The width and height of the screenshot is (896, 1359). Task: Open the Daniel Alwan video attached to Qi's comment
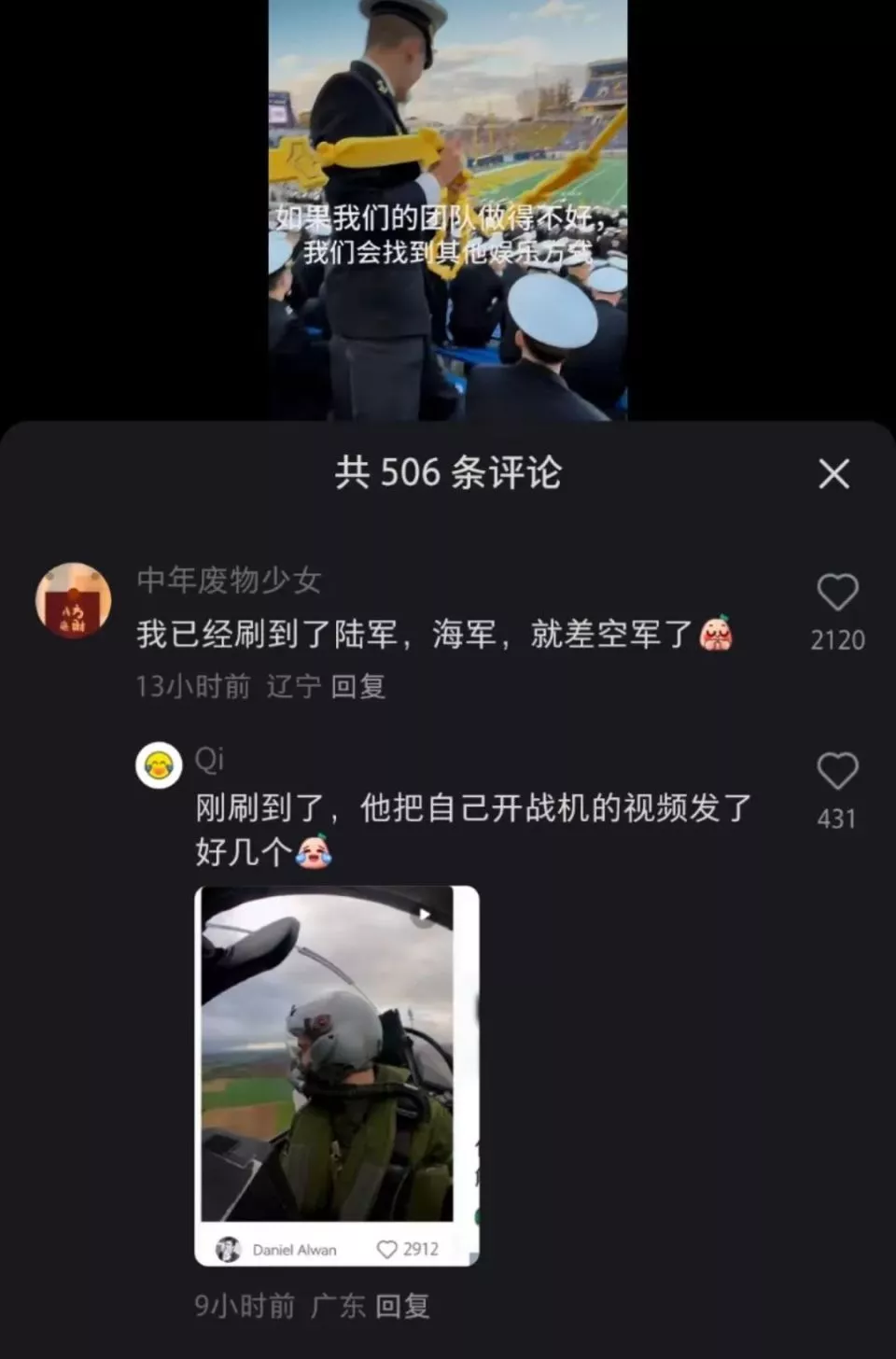click(336, 1055)
